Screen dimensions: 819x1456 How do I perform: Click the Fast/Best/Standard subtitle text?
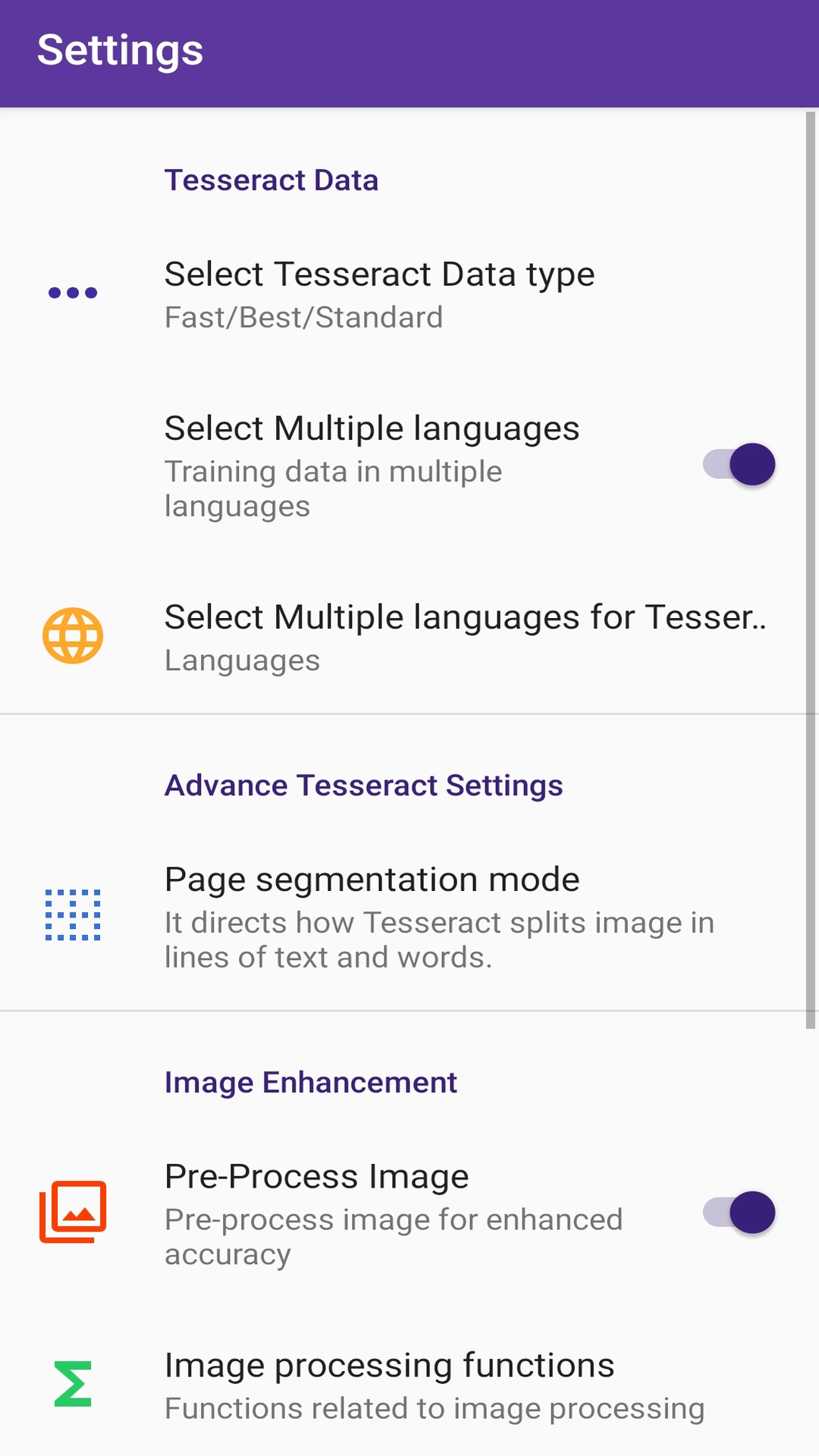tap(303, 317)
